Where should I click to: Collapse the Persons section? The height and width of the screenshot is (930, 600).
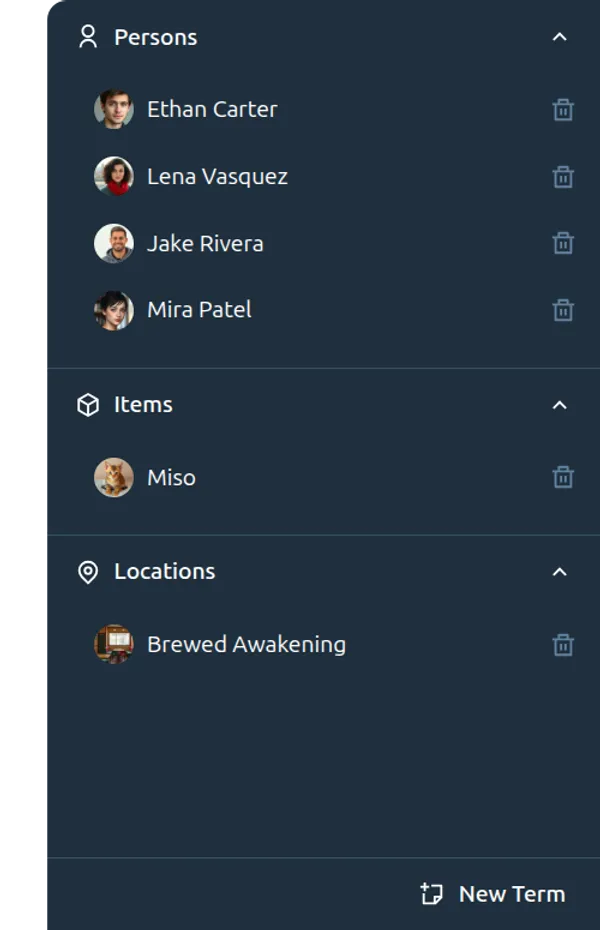pyautogui.click(x=559, y=37)
